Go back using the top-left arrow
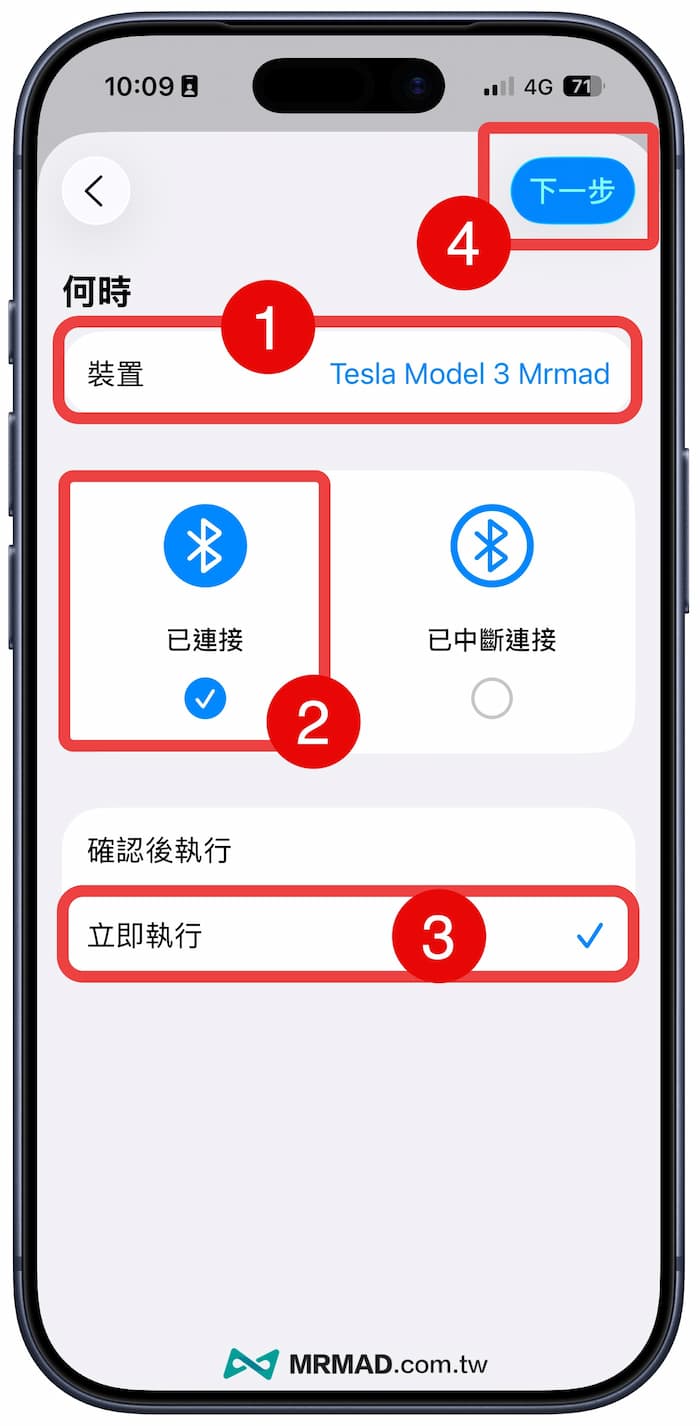Screen dimensions: 700x1426 (95, 191)
